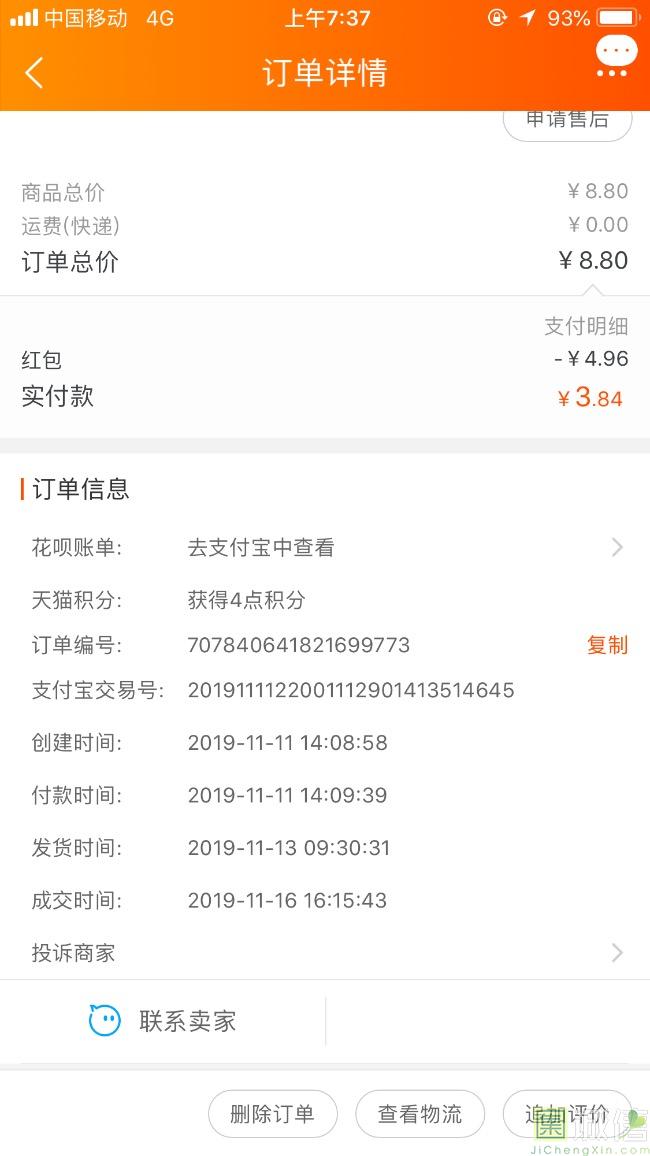View logistics with 查看物流

click(420, 1113)
